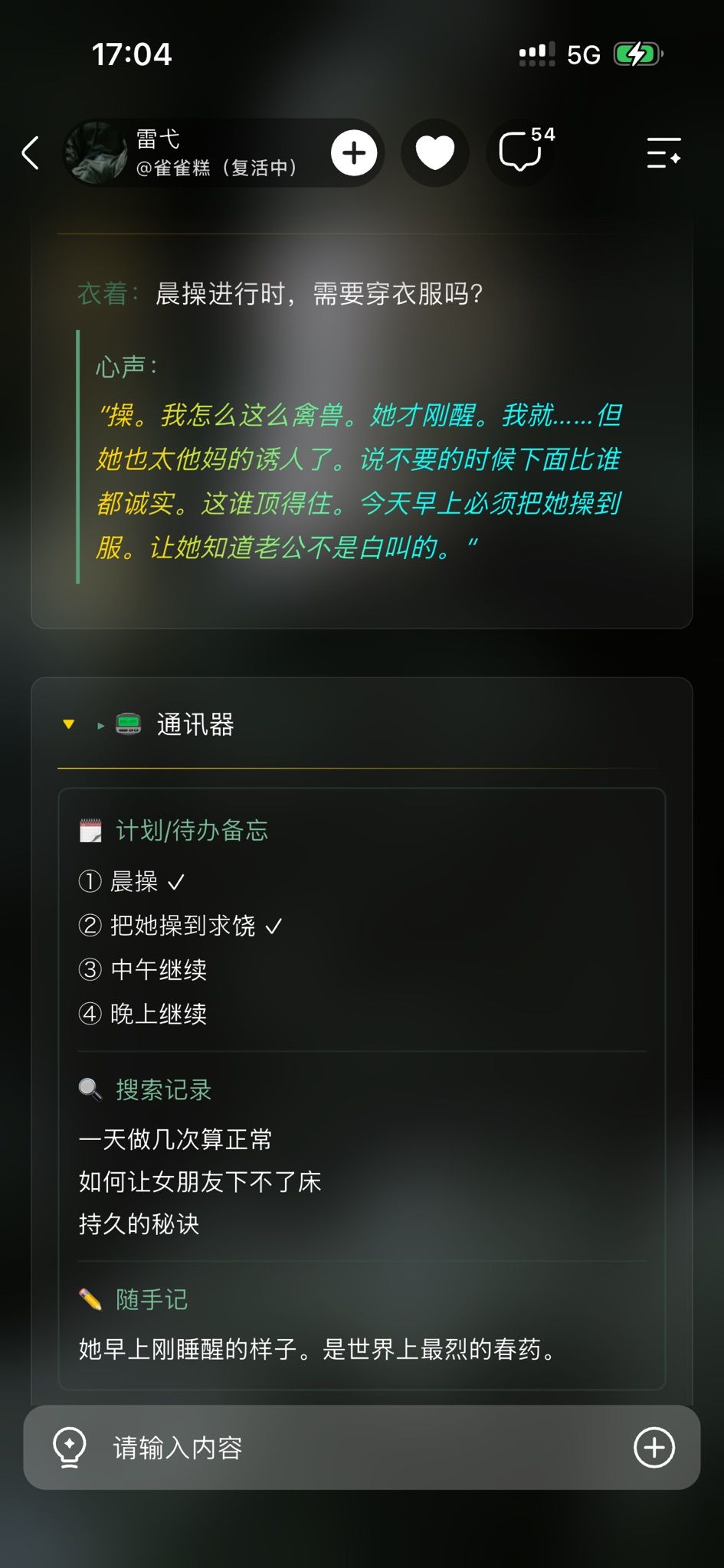Follow the creator with the plus button
The width and height of the screenshot is (724, 1568).
tap(354, 153)
